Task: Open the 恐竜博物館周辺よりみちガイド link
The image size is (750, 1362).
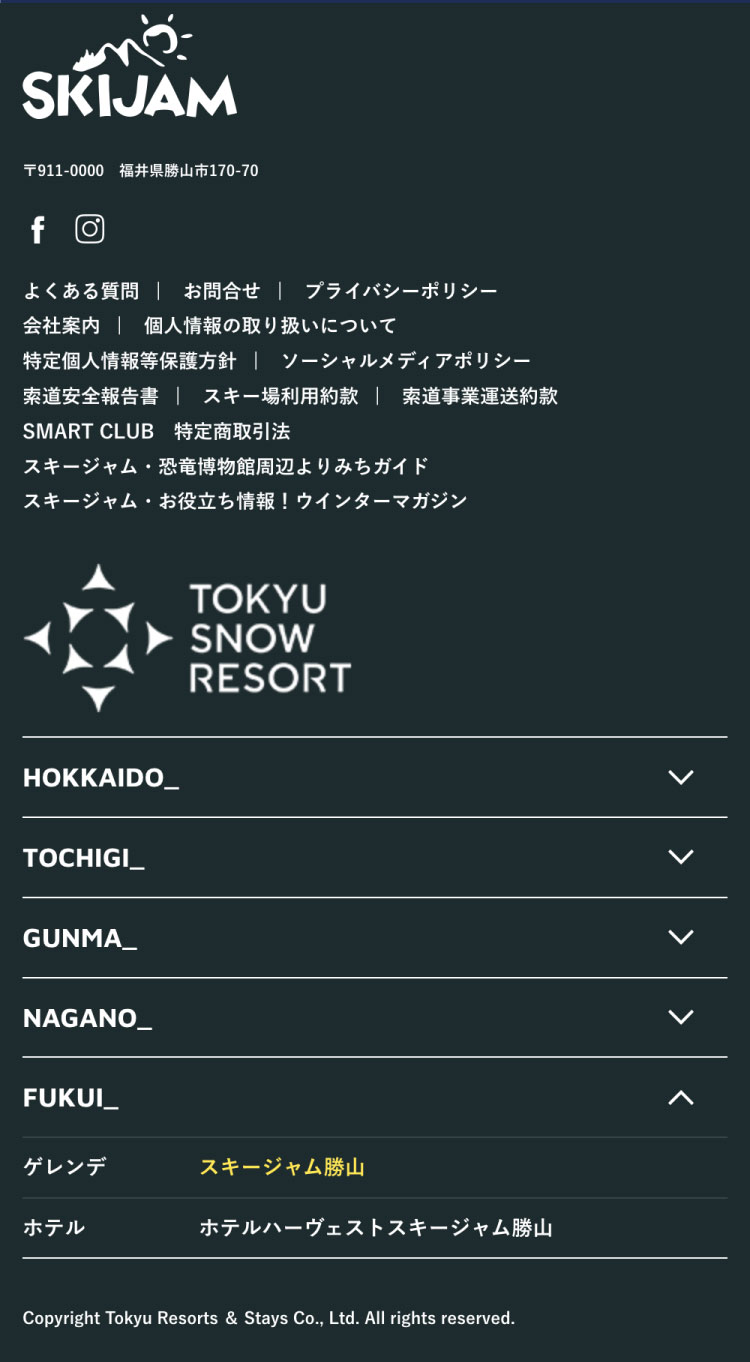Action: 226,466
